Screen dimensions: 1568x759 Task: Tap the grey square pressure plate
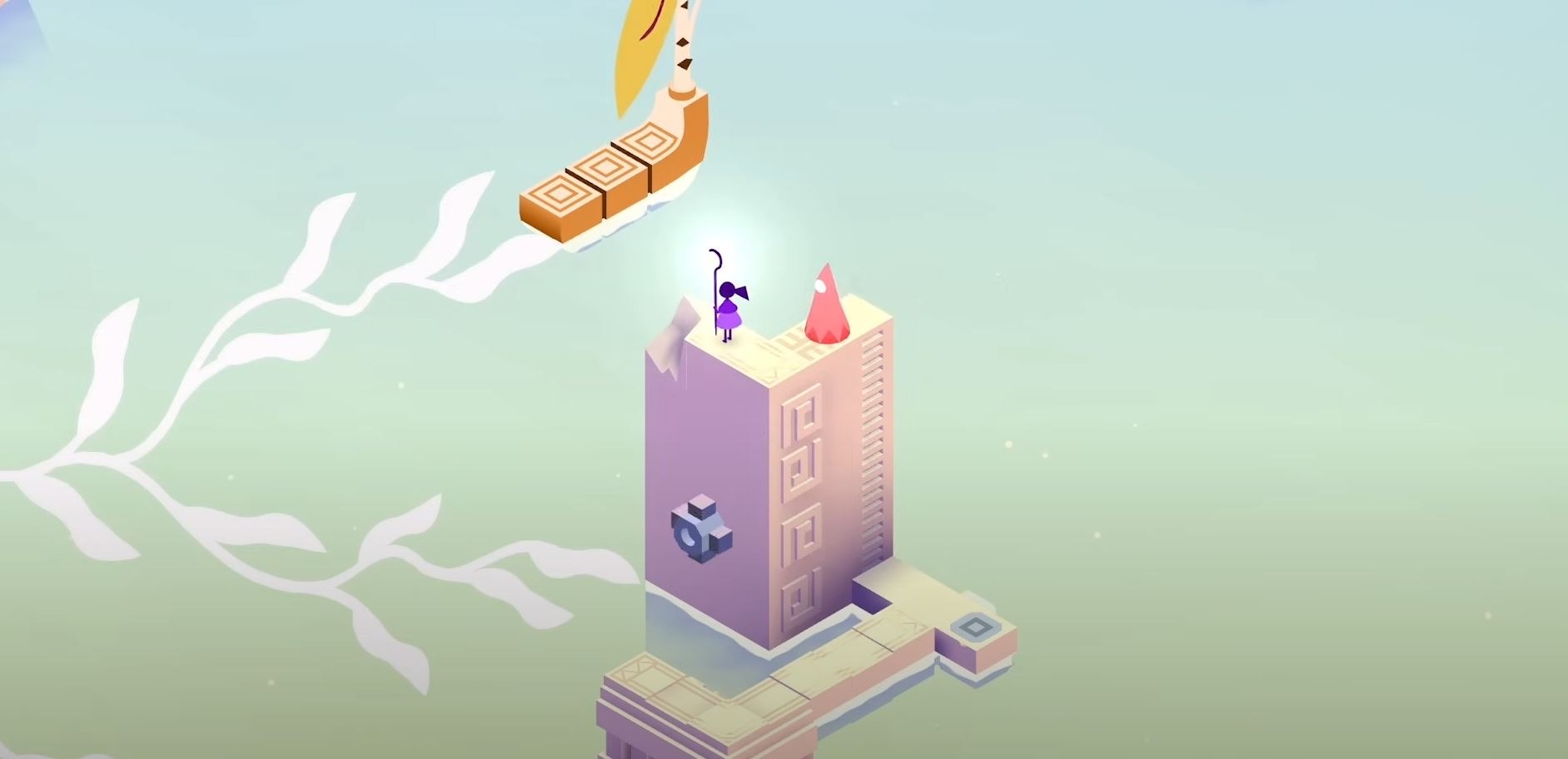(972, 627)
